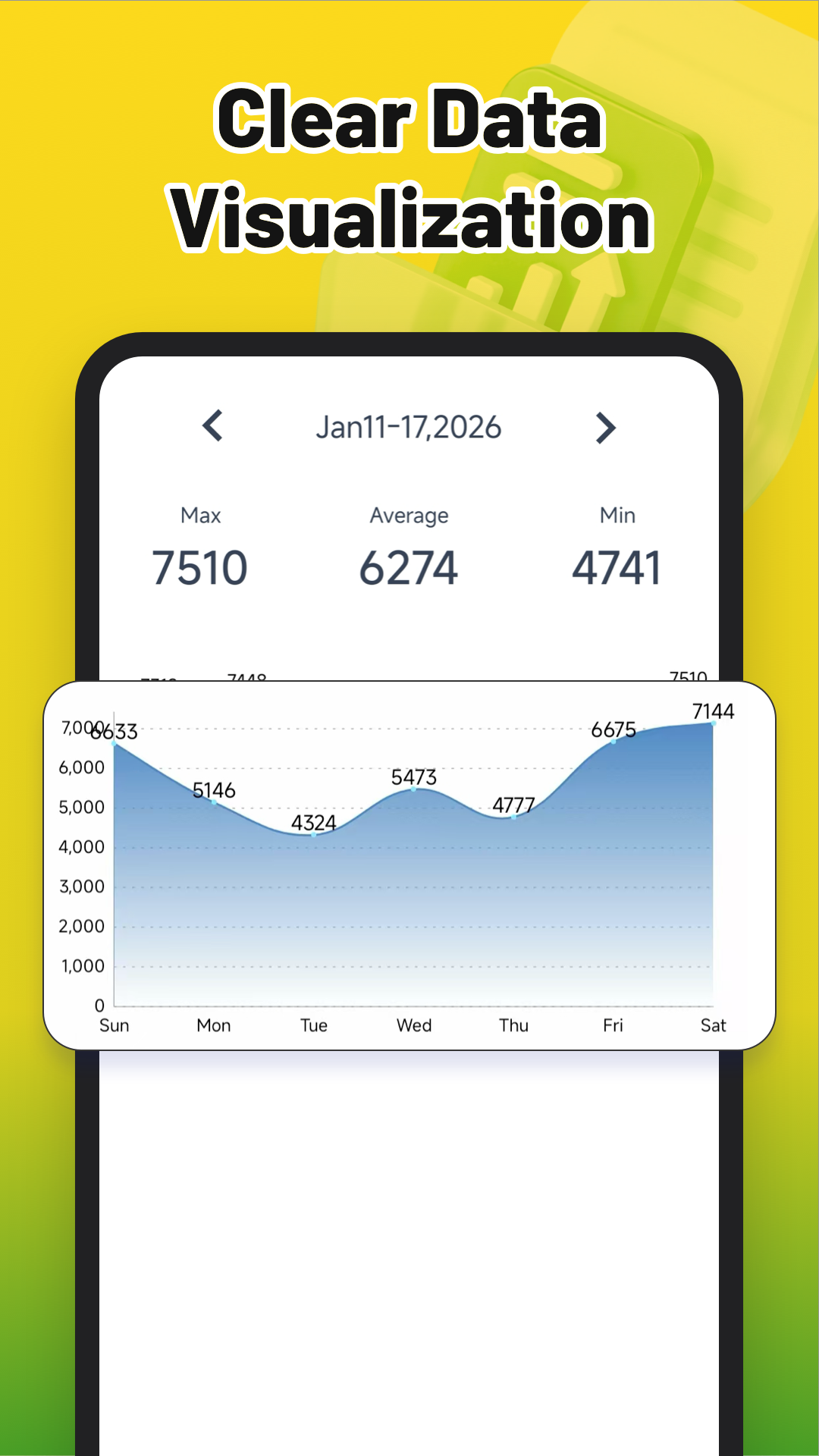Open the date range Jan11-17,2026

click(409, 427)
